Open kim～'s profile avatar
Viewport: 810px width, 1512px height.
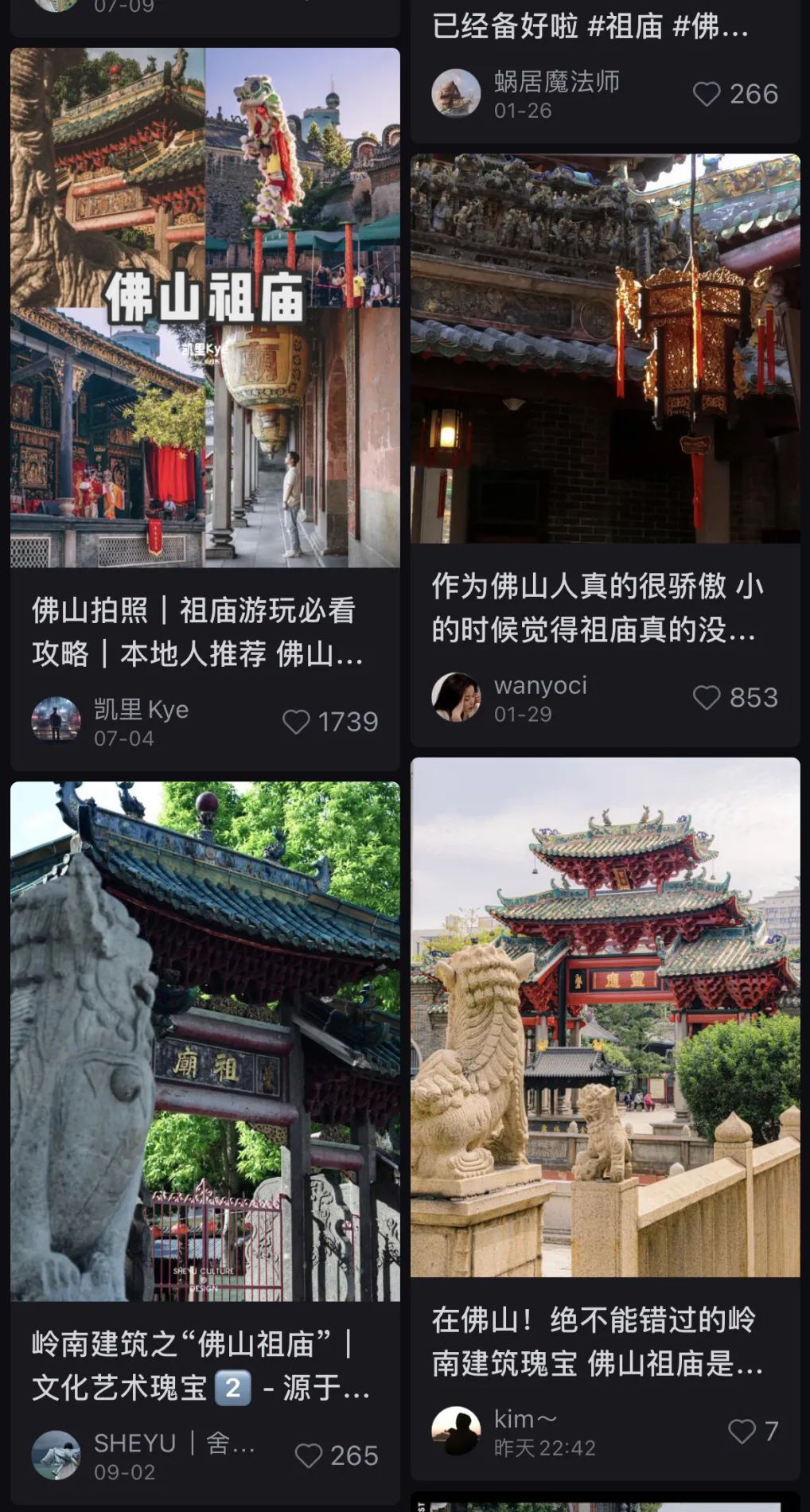(456, 1432)
